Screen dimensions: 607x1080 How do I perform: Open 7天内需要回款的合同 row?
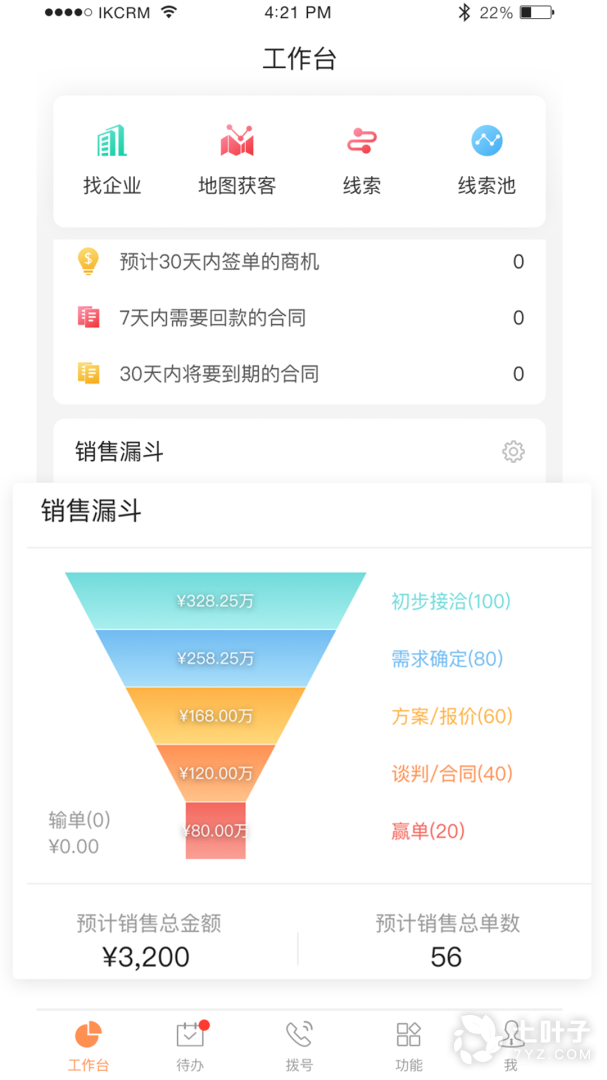tap(299, 318)
